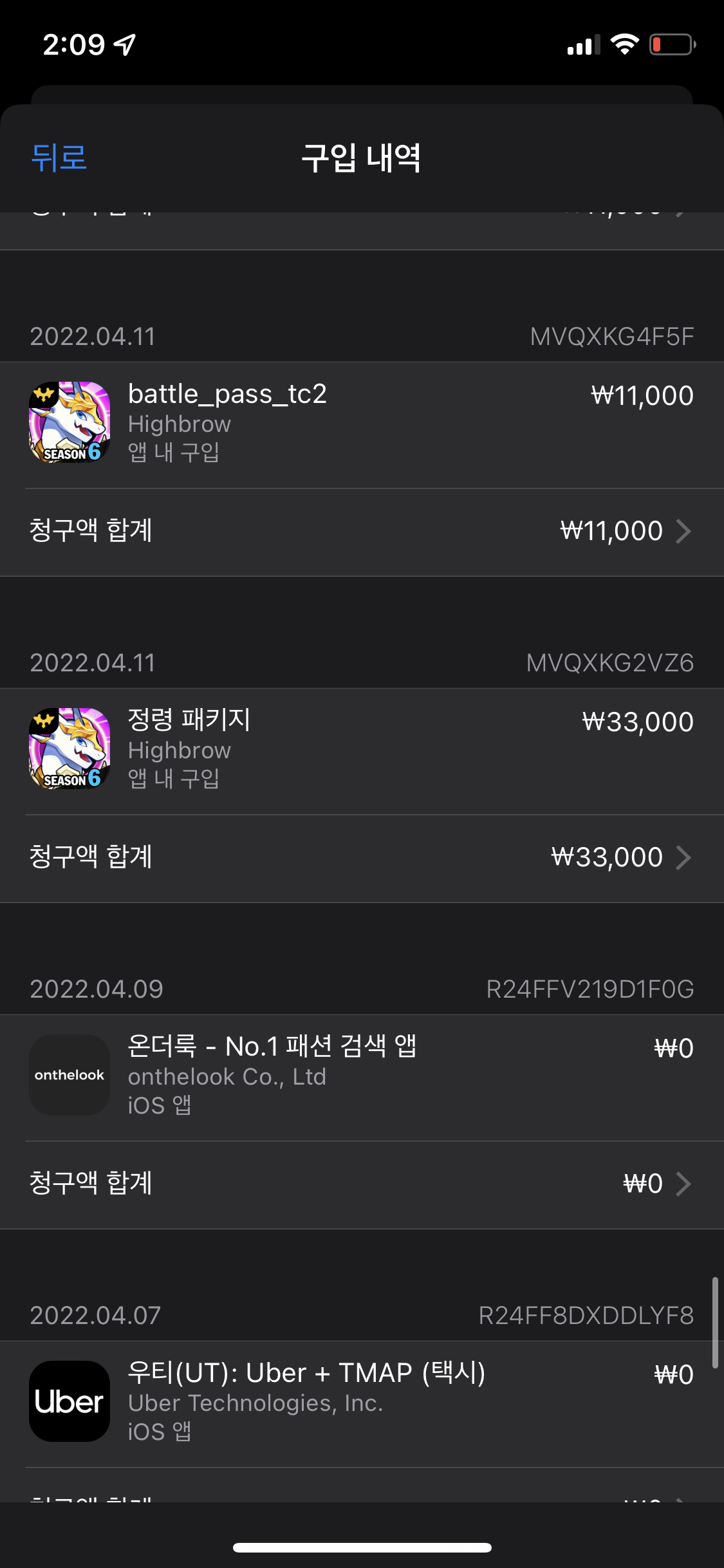Open the 온더룩 app purchase entry

(360, 1075)
